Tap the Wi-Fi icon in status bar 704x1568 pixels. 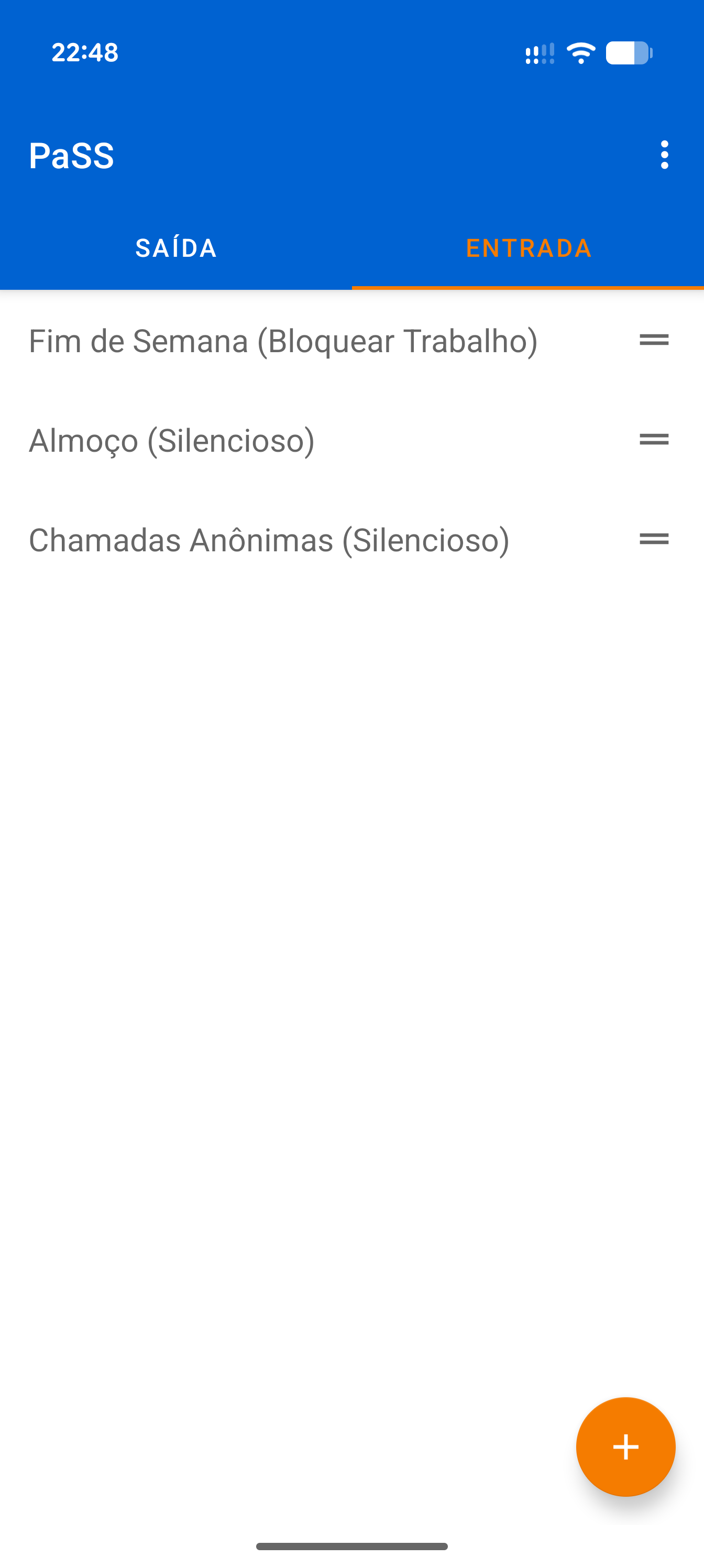point(580,53)
